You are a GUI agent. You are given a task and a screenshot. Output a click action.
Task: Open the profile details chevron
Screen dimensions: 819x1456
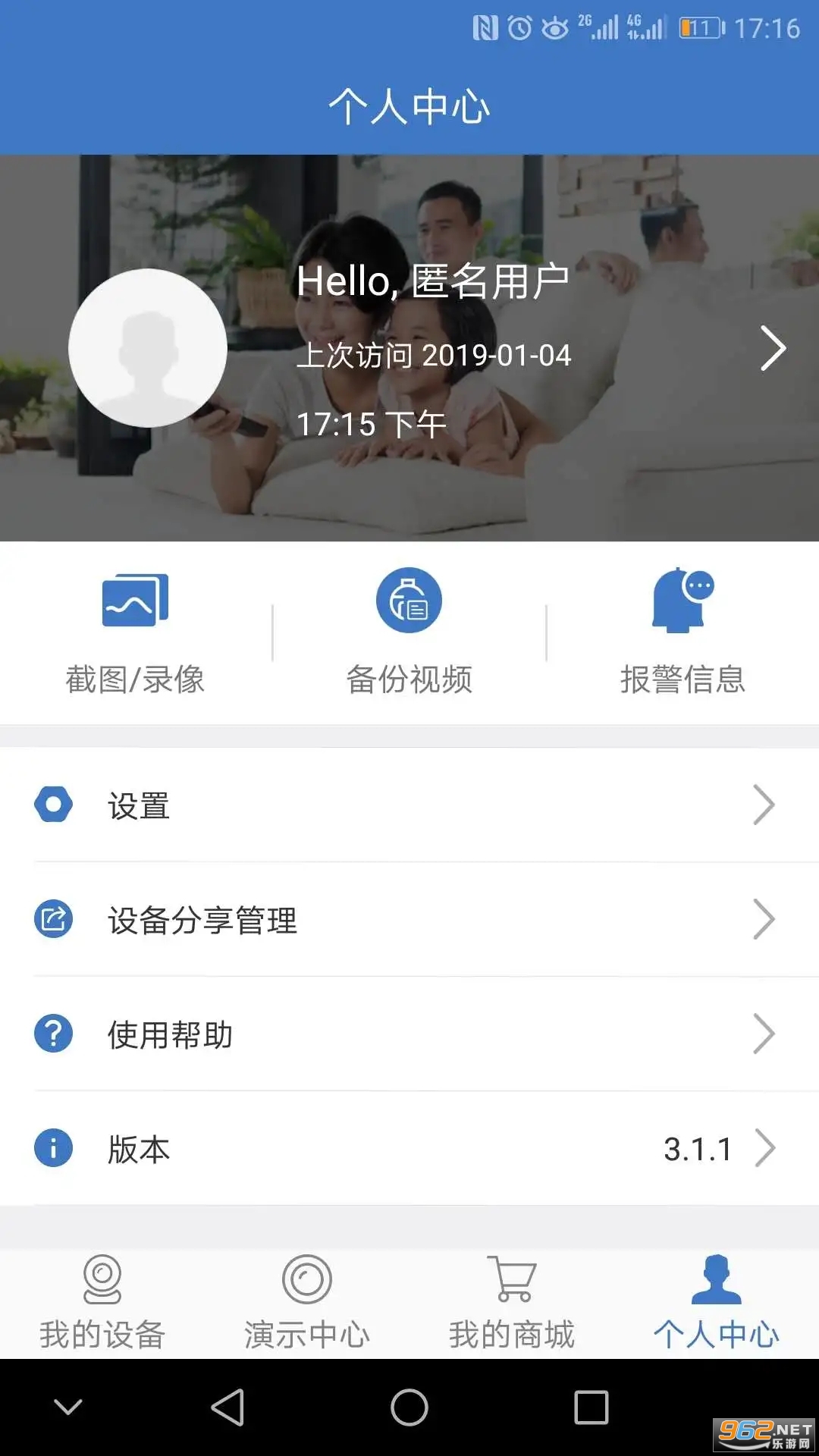coord(773,348)
